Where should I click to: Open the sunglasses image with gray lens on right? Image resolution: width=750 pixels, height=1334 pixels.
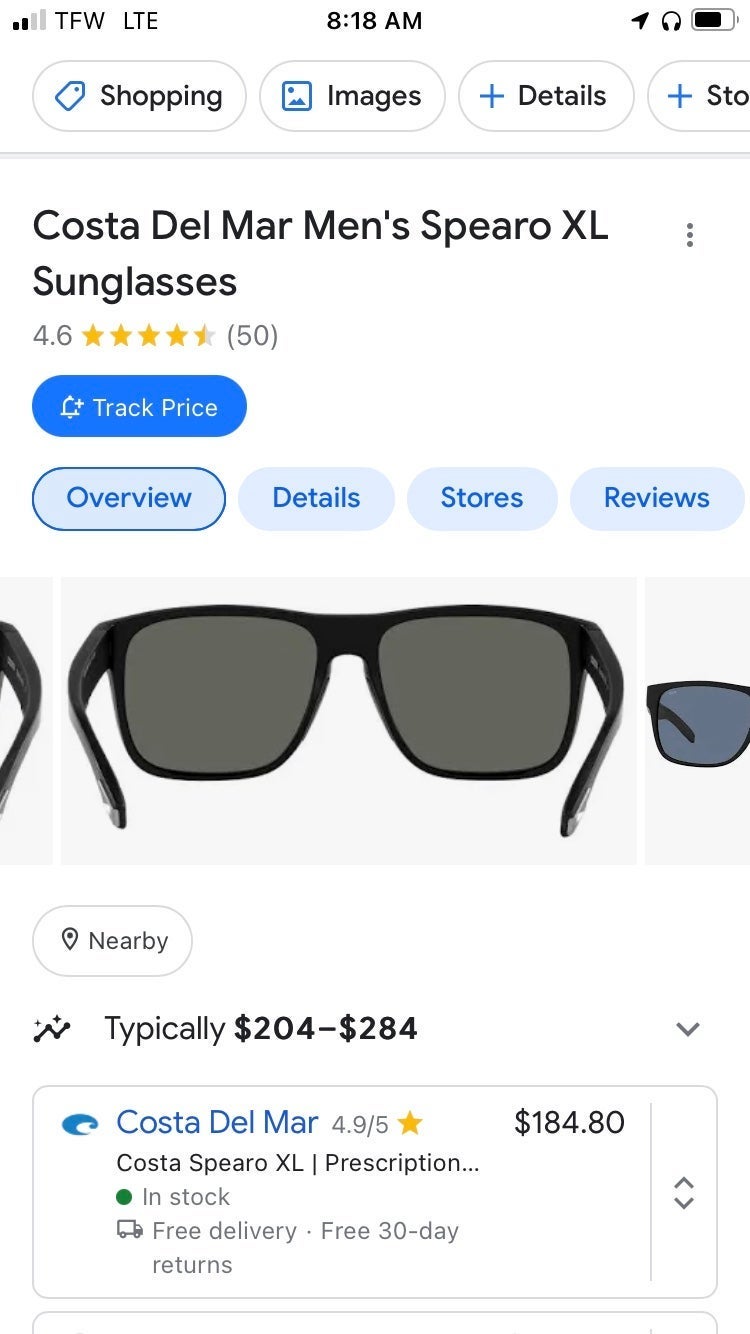coord(698,721)
